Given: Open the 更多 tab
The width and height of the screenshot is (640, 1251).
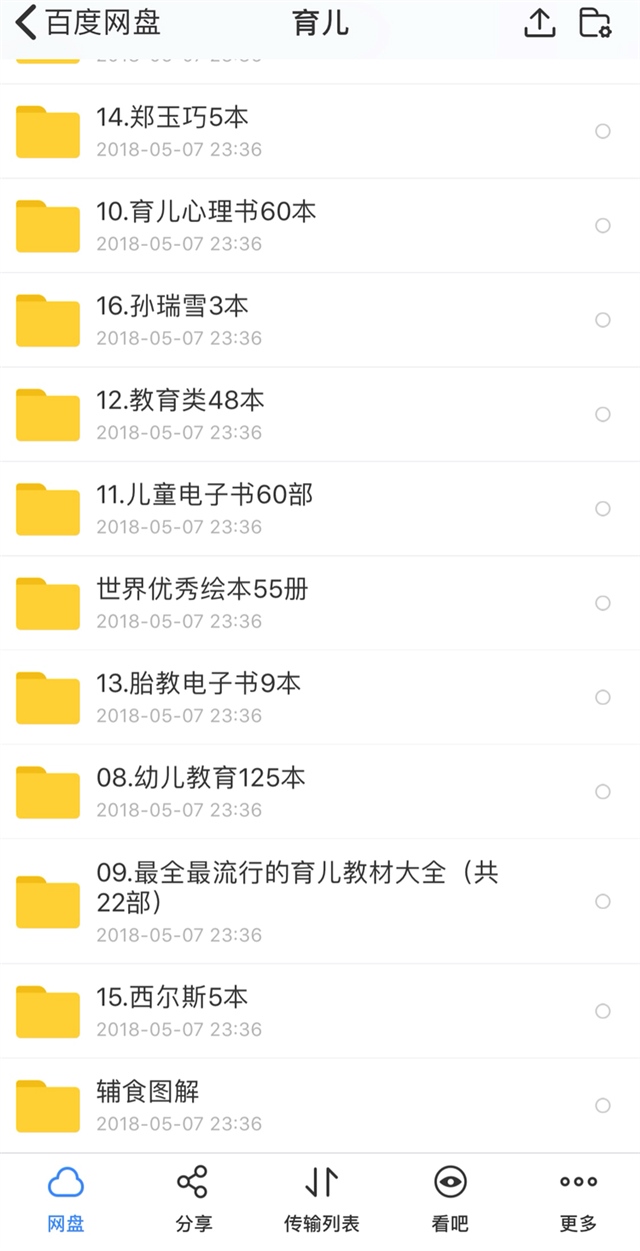Looking at the screenshot, I should coord(578,1200).
